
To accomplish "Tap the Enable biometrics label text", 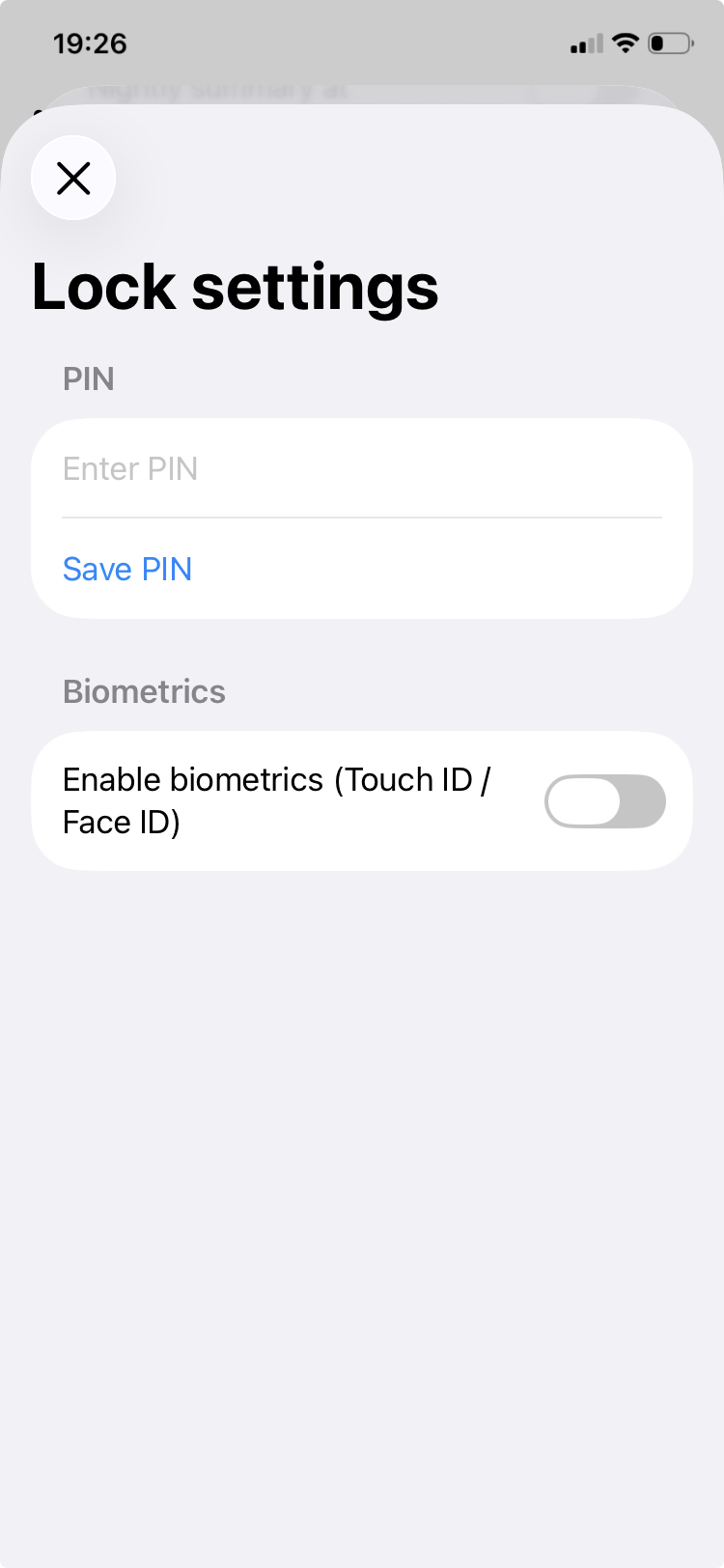I will (x=276, y=800).
